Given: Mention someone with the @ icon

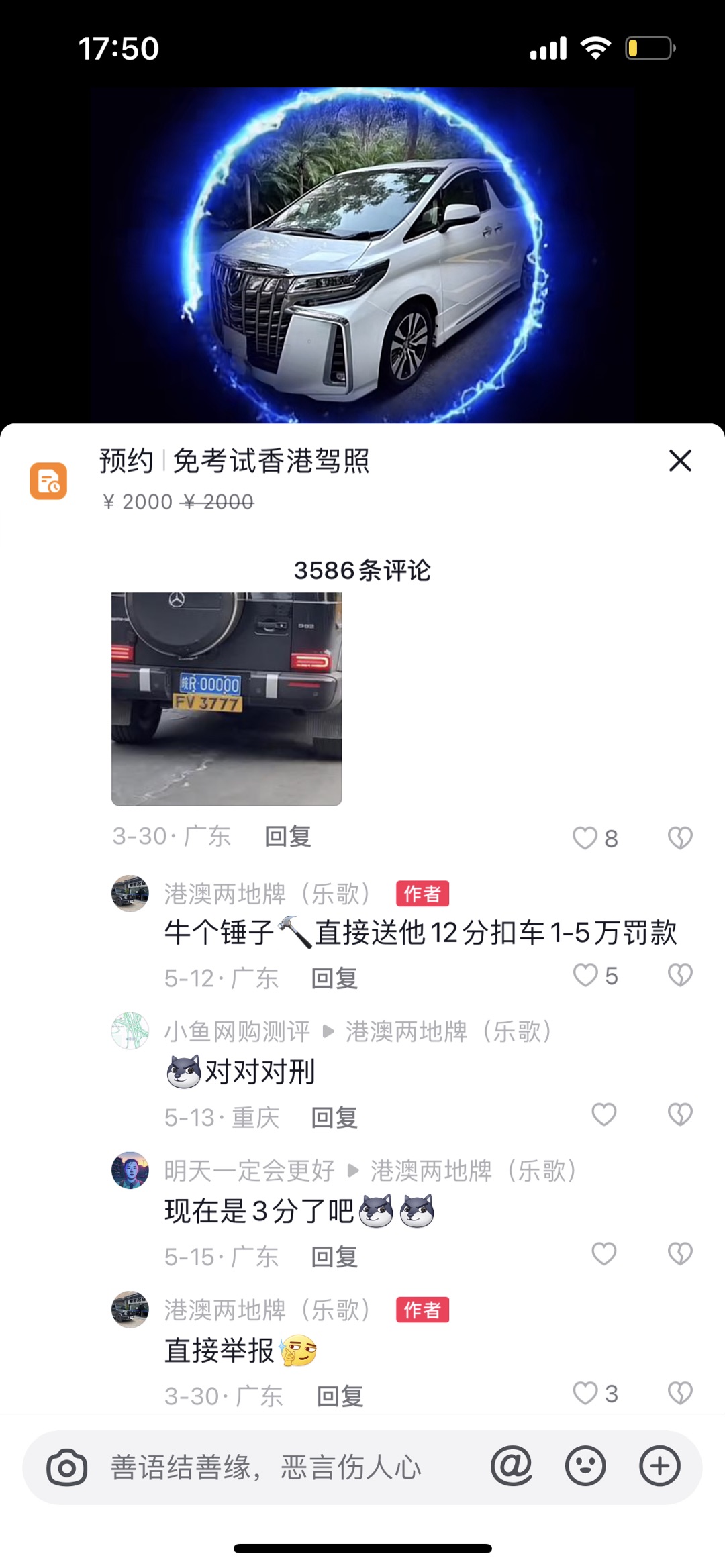Looking at the screenshot, I should tap(512, 1466).
